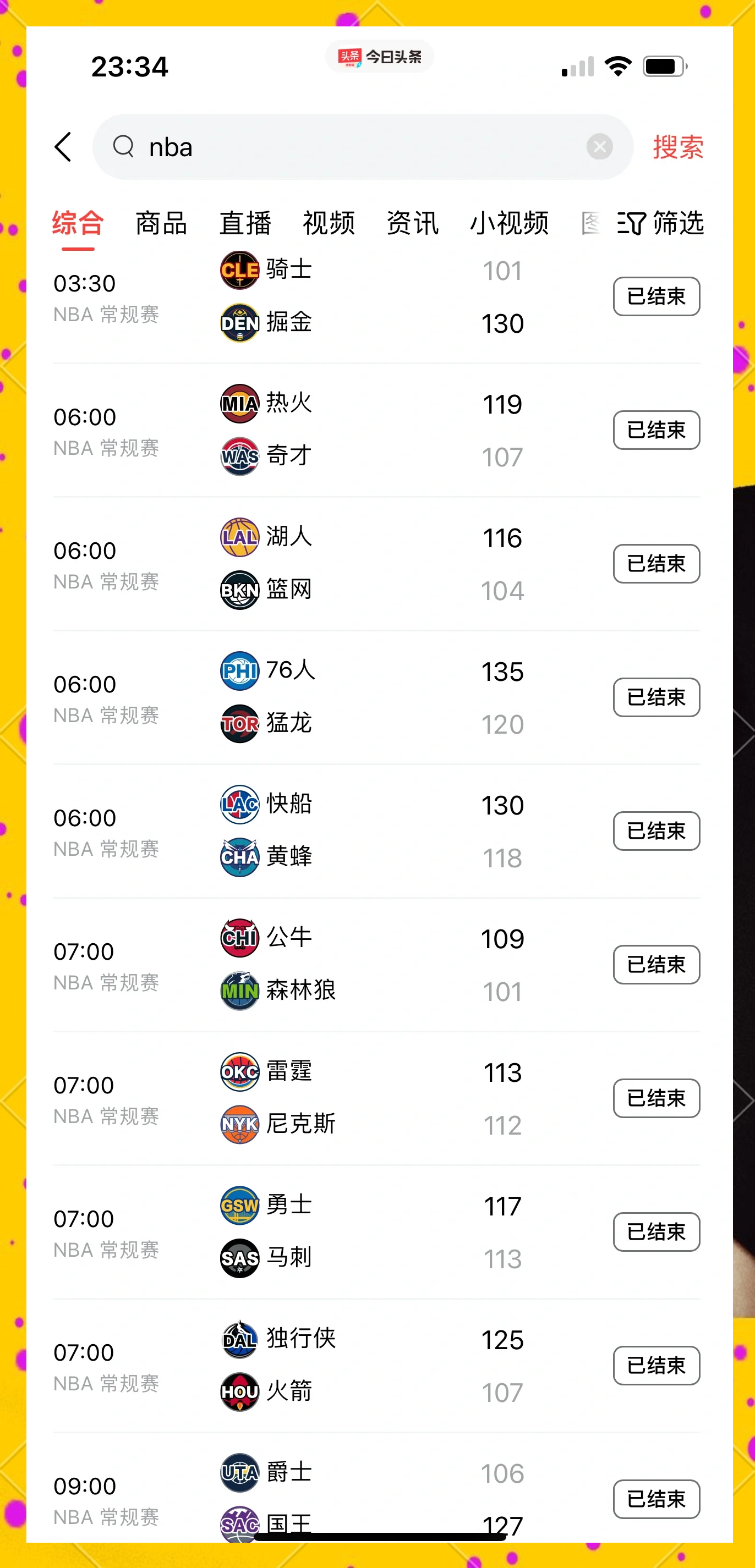The width and height of the screenshot is (755, 1568).
Task: Tap the Heat (MIA) team logo
Action: tap(239, 403)
